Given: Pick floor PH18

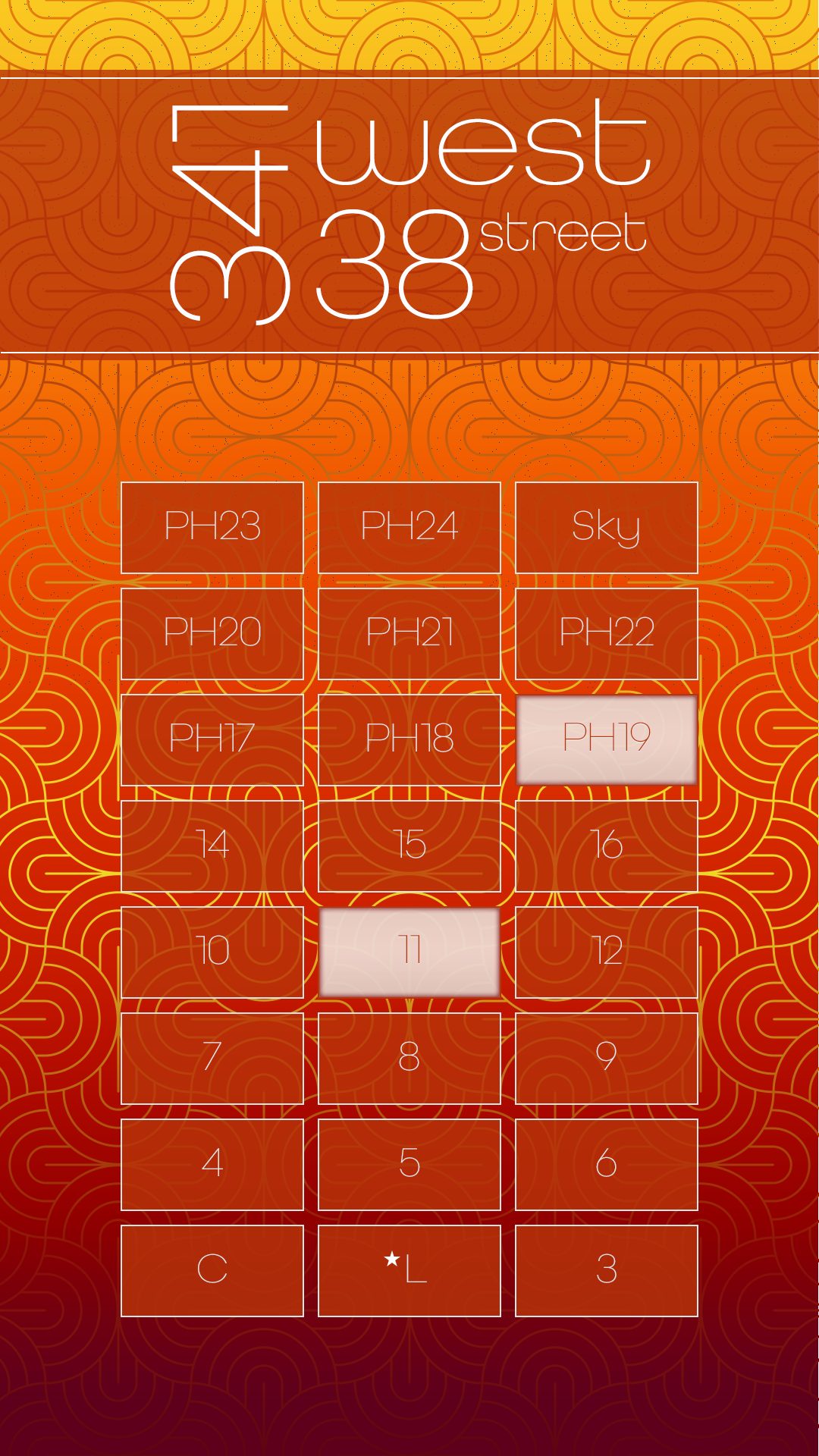Looking at the screenshot, I should 409,739.
